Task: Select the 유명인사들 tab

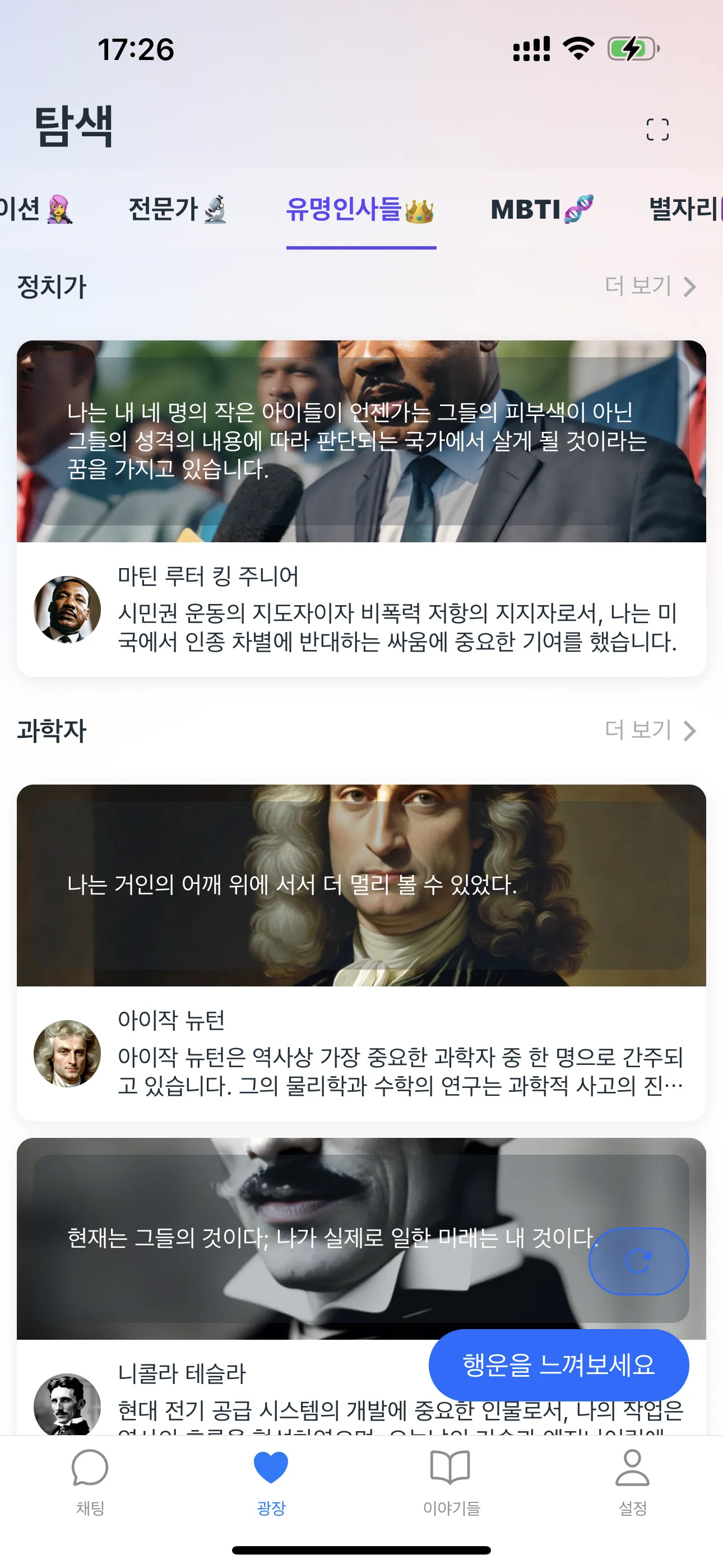Action: point(360,210)
